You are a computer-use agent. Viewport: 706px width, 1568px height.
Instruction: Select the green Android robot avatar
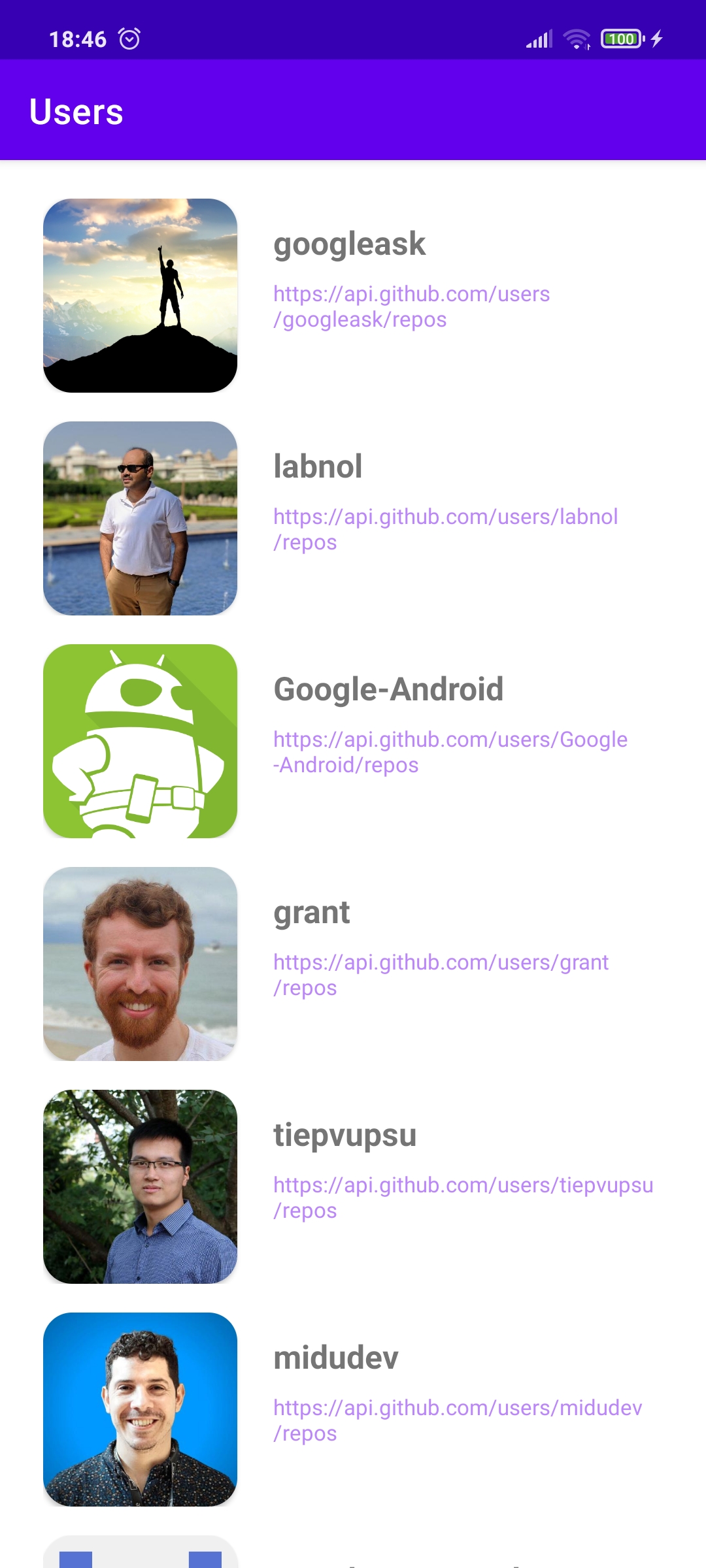point(141,742)
